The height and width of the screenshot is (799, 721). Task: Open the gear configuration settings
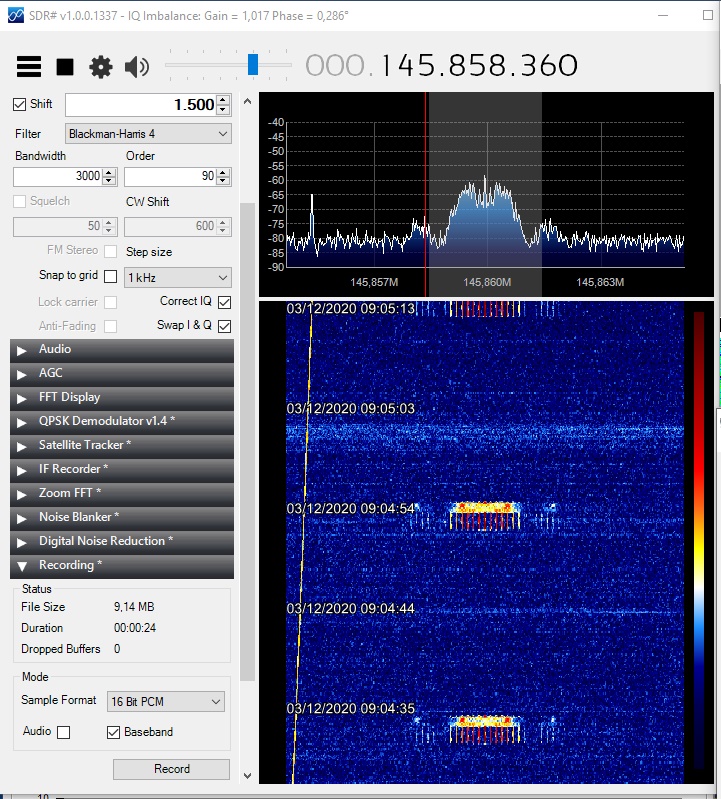[x=101, y=67]
